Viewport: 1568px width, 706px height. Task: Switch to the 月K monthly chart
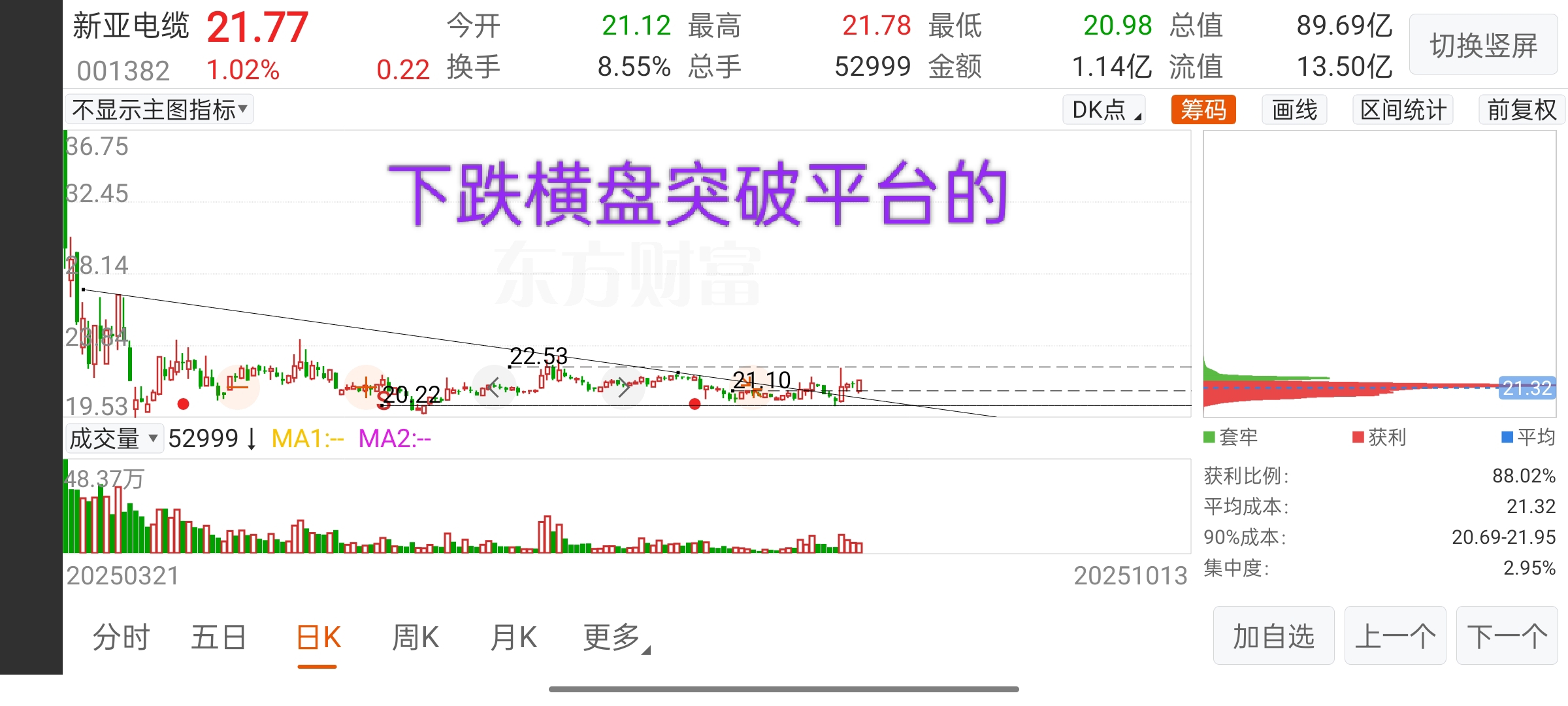point(514,637)
